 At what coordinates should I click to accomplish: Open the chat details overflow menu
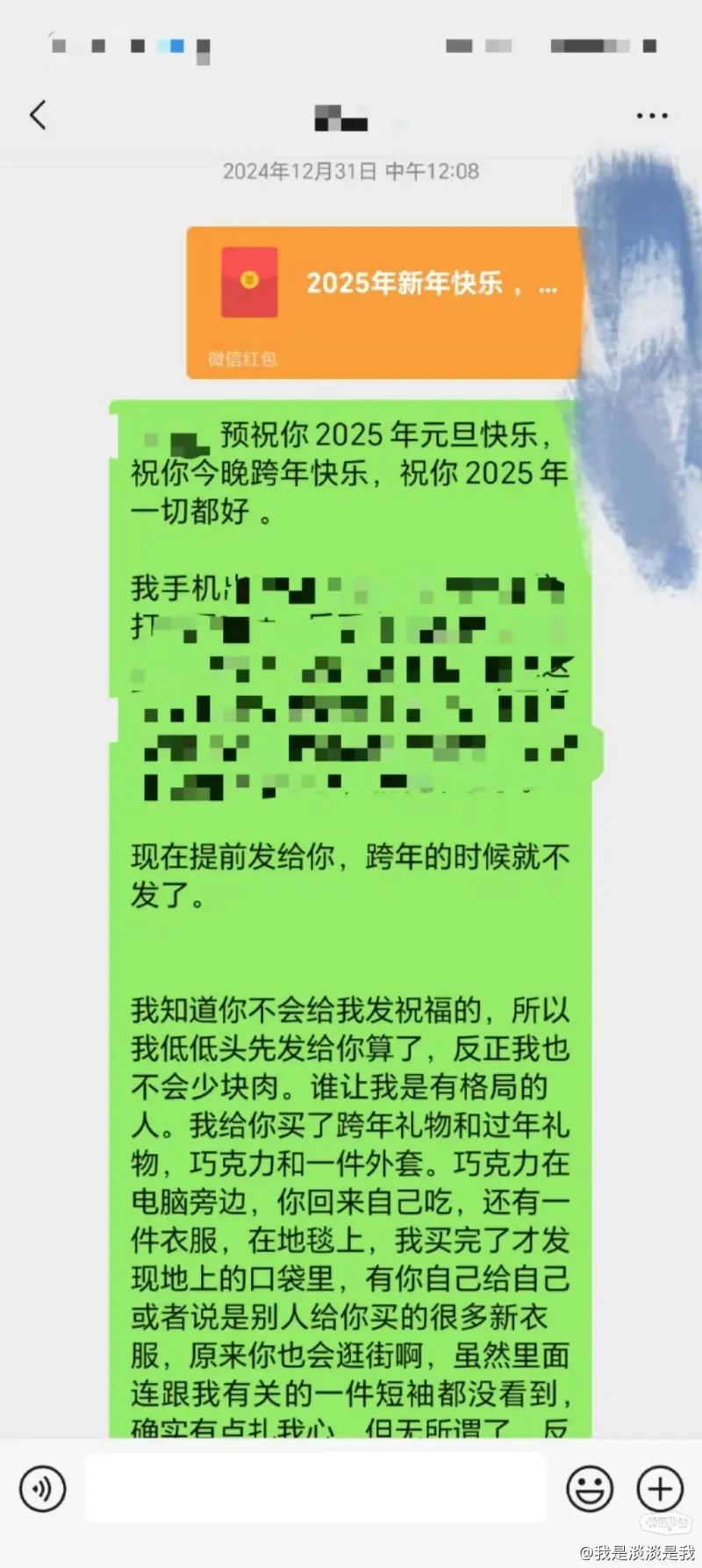651,116
